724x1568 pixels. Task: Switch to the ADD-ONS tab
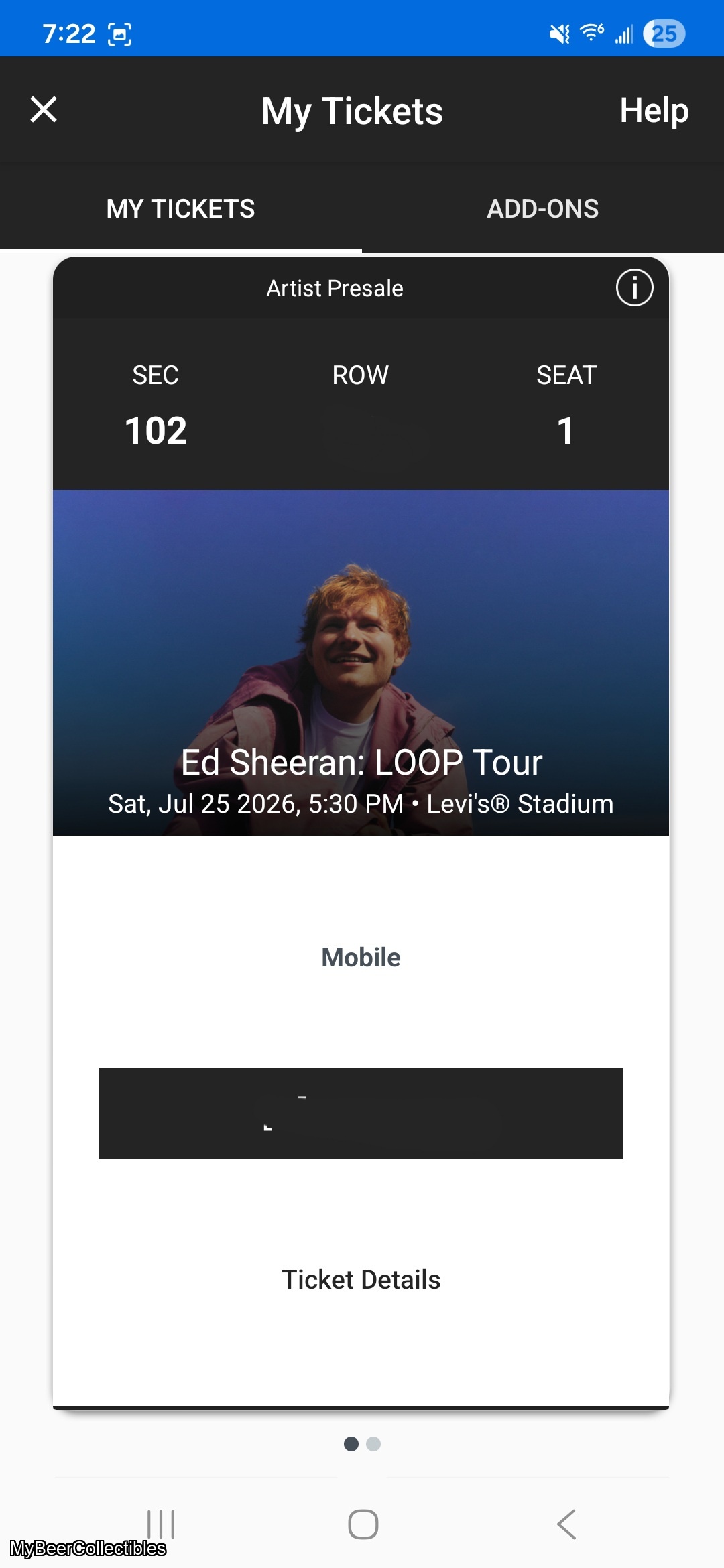click(x=542, y=208)
